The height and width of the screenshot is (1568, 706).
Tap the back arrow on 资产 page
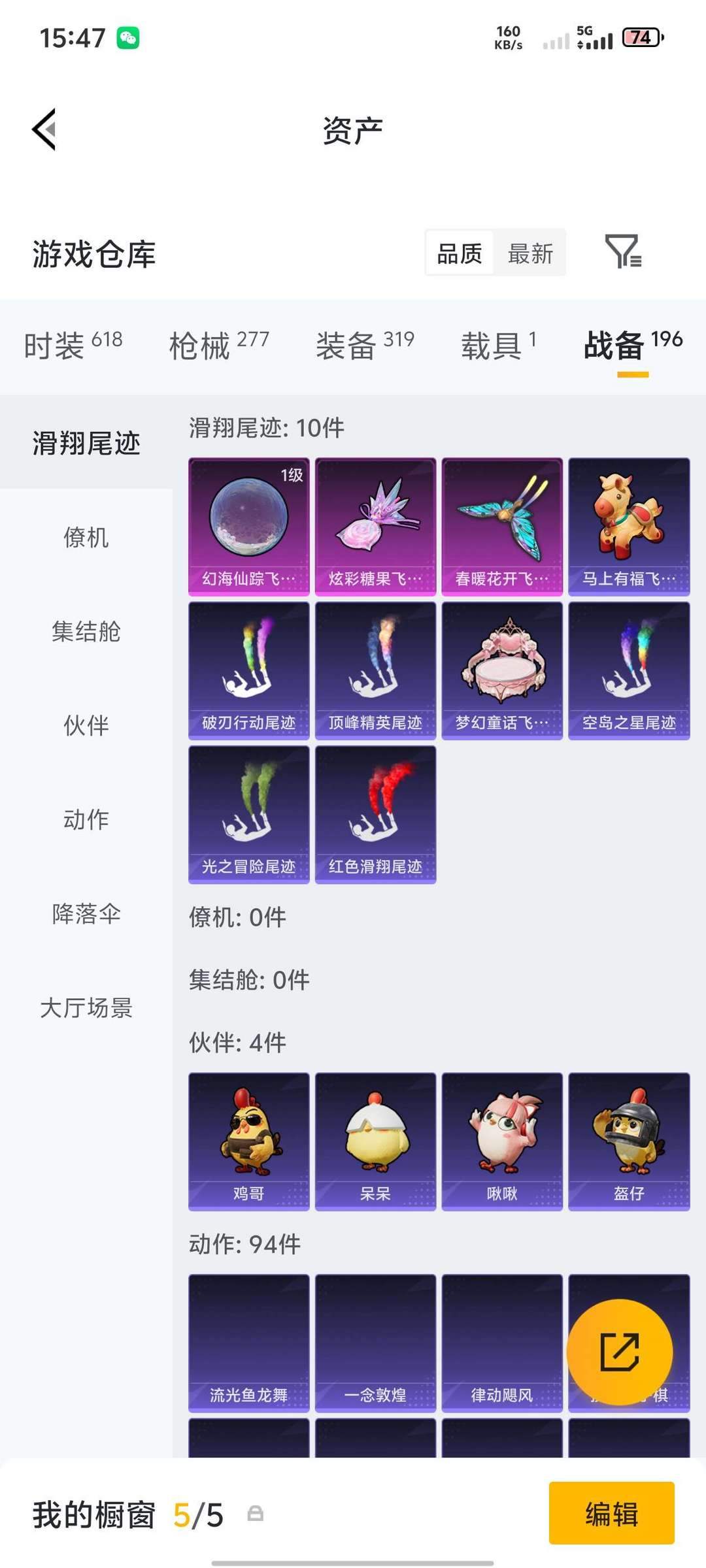(43, 129)
